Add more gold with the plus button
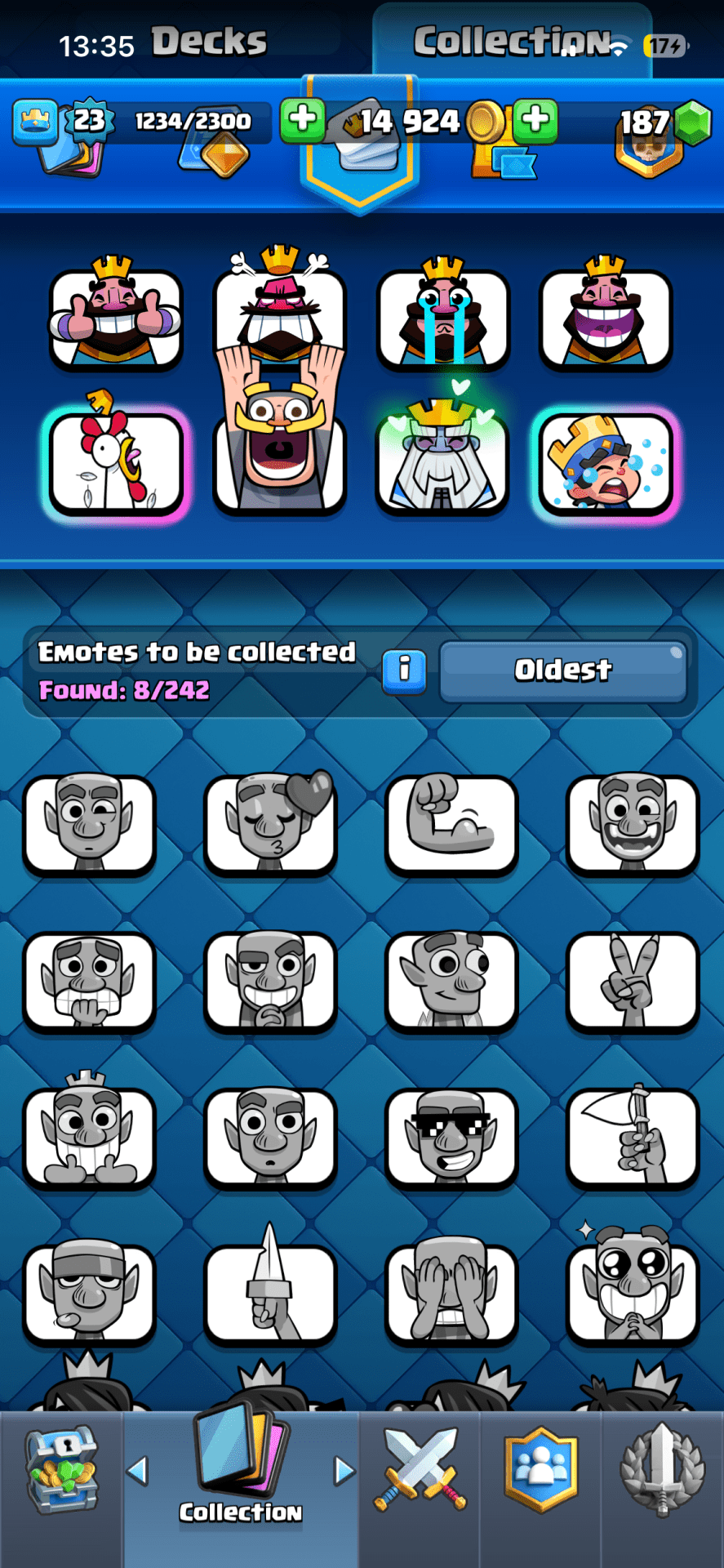Viewport: 724px width, 1568px height. coord(303,120)
